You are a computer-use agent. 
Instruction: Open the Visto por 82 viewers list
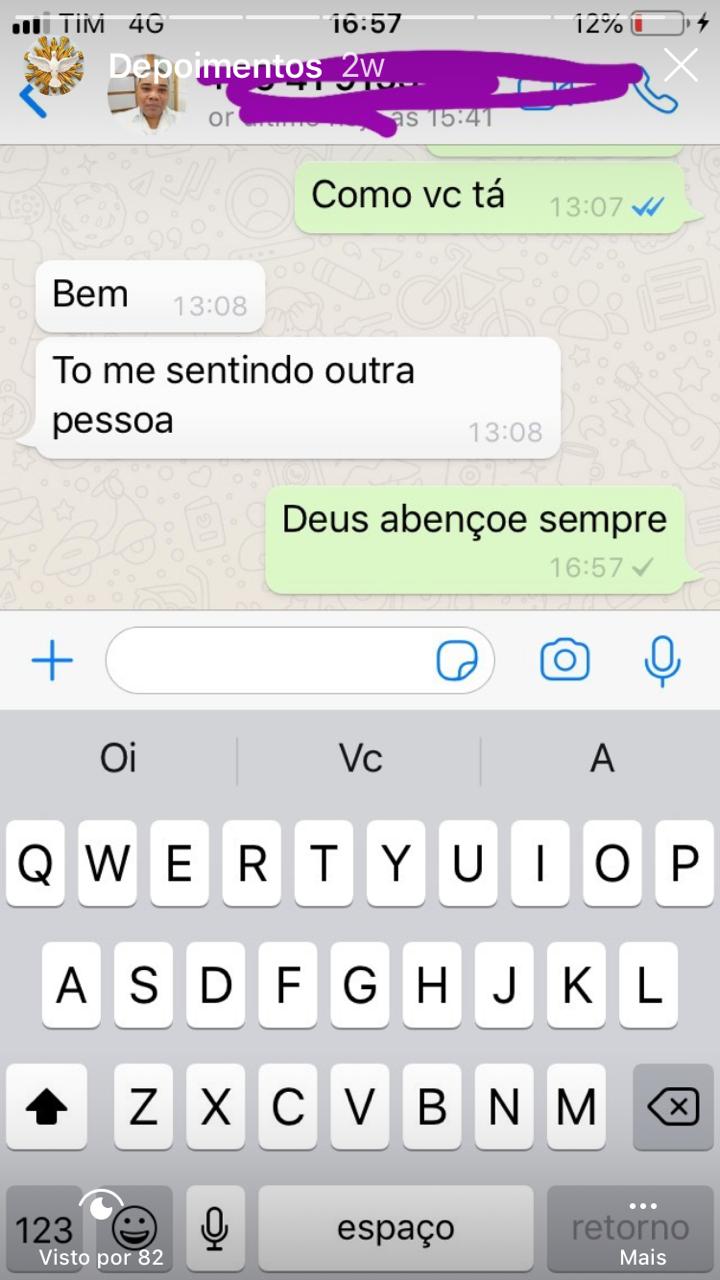(101, 1231)
